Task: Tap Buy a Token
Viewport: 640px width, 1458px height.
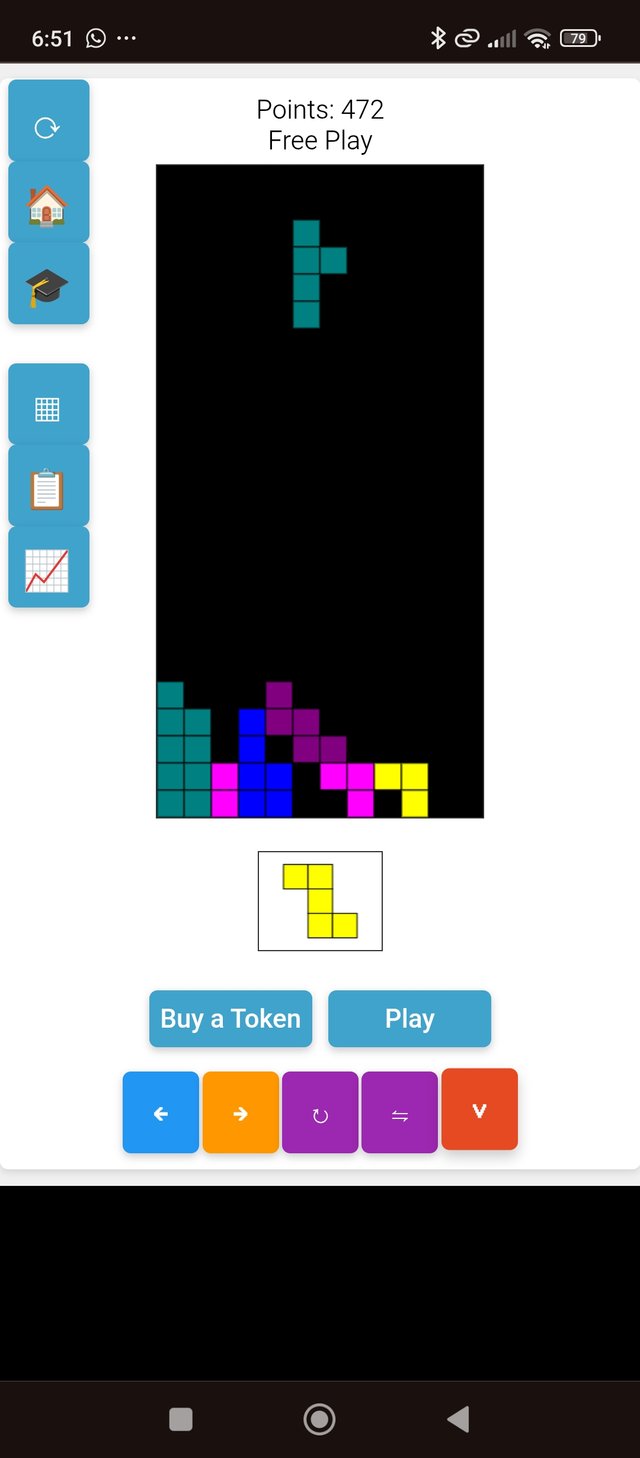Action: pyautogui.click(x=231, y=1019)
